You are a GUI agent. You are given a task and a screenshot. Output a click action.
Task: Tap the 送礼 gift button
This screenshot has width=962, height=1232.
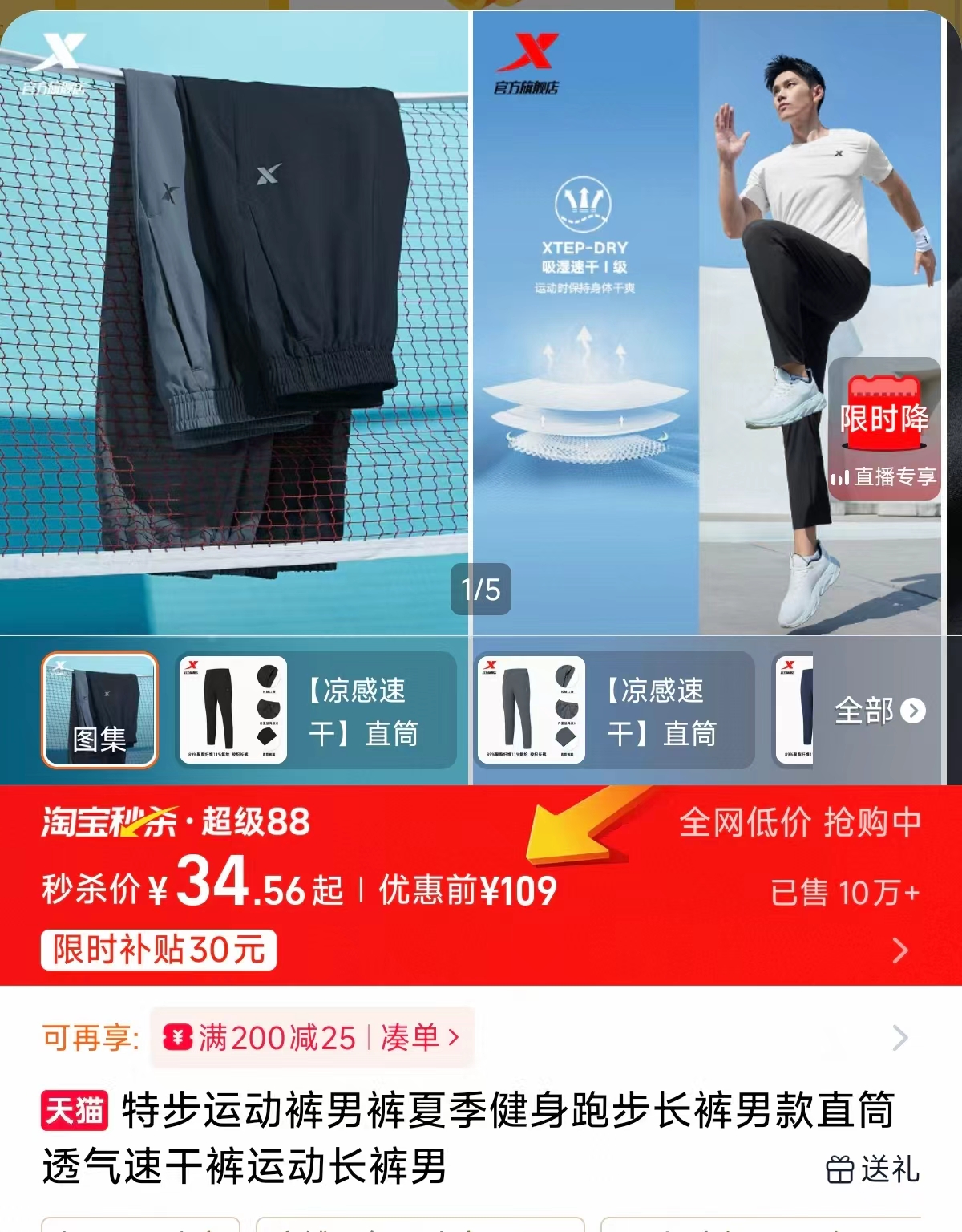(x=872, y=1169)
